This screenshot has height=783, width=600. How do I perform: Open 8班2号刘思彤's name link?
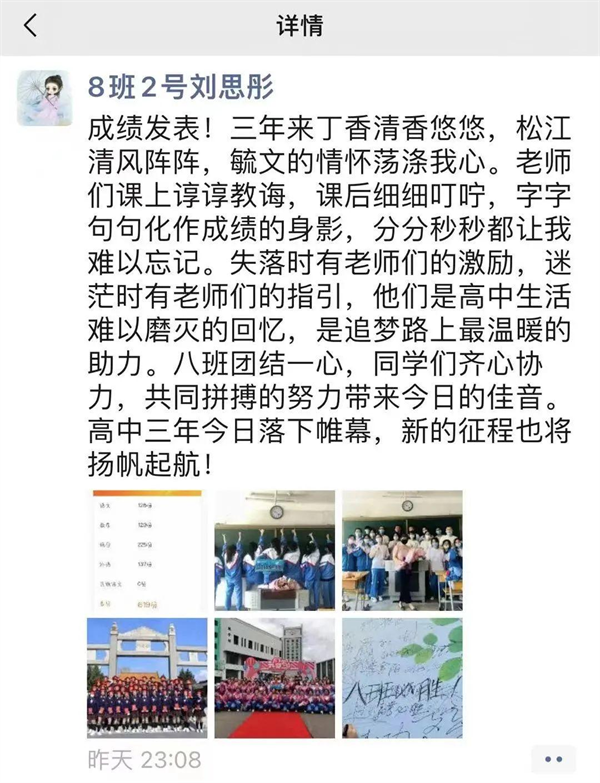pyautogui.click(x=181, y=83)
